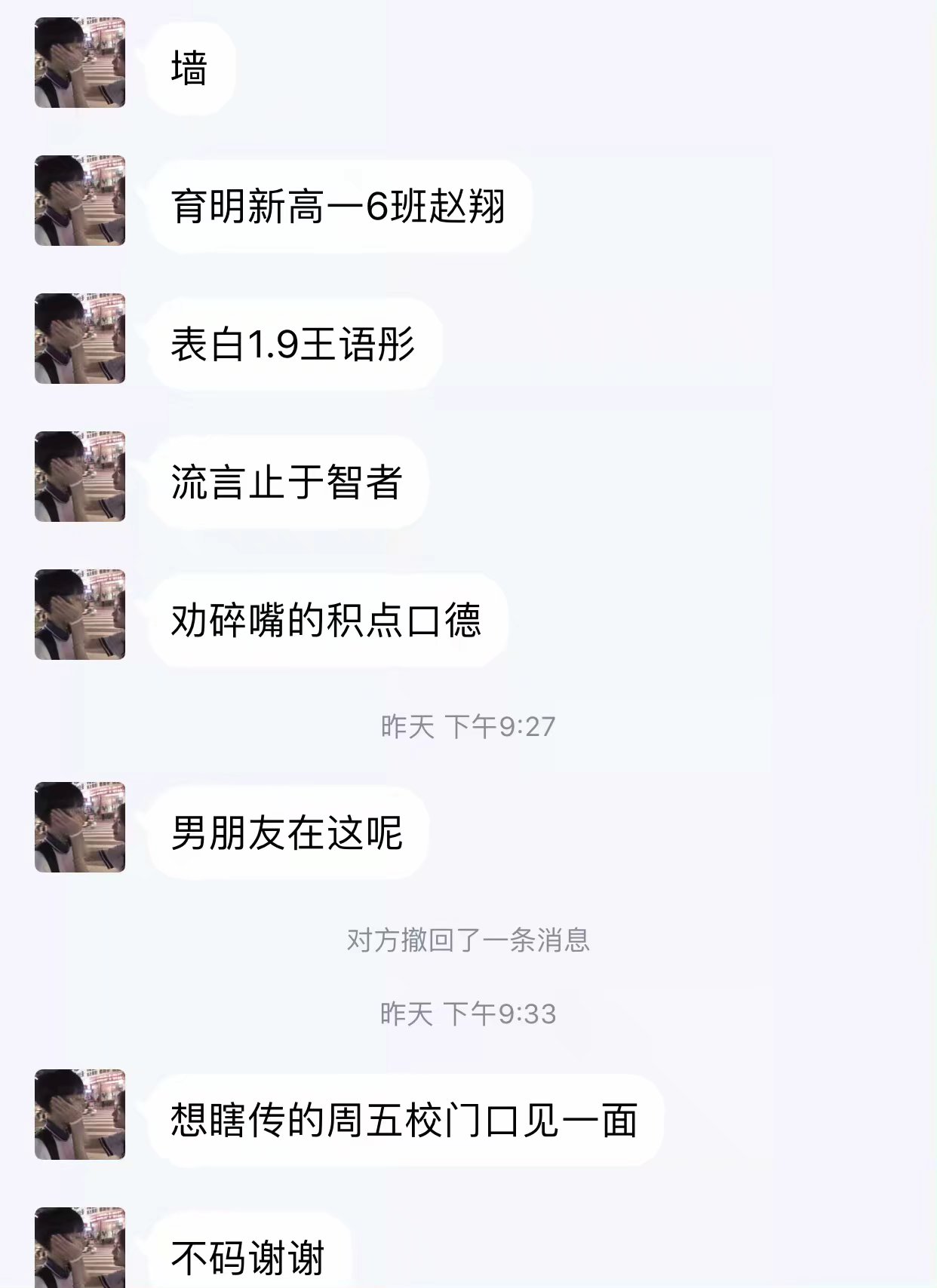The height and width of the screenshot is (1288, 937).
Task: Tap the avatar next to 想瞎传的周五校门口见一面
Action: click(x=80, y=1115)
